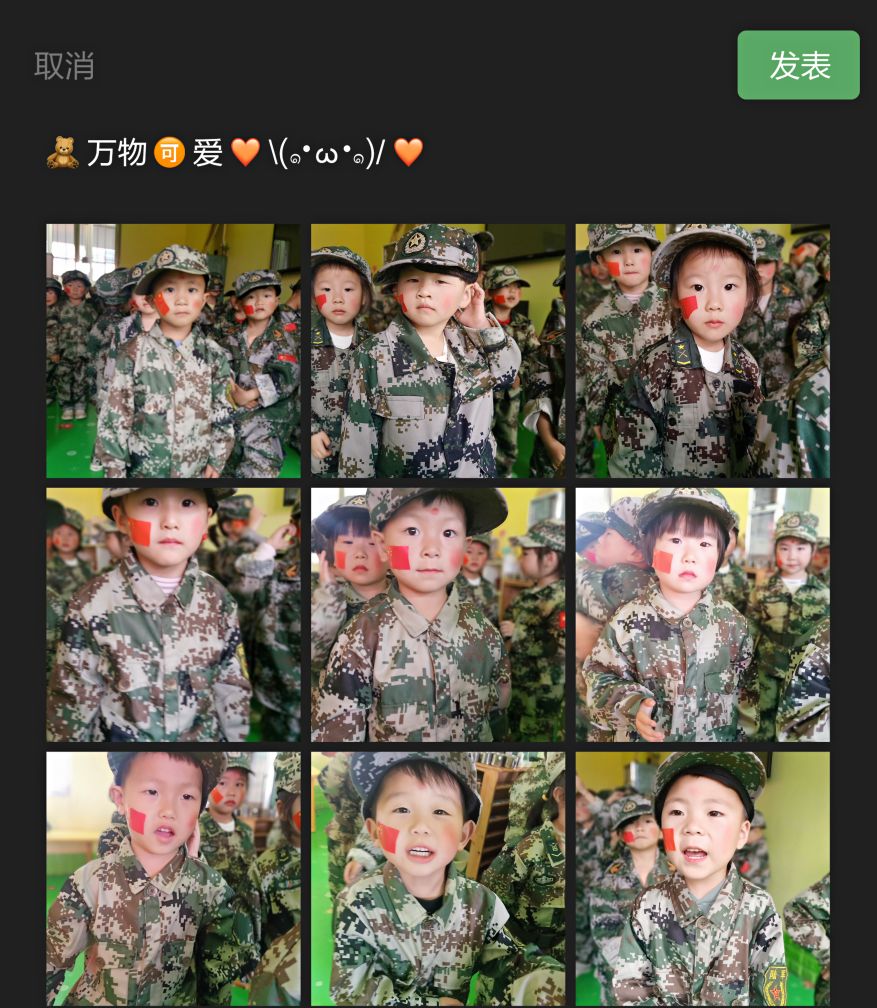Open the top-right photo of the girl

702,351
